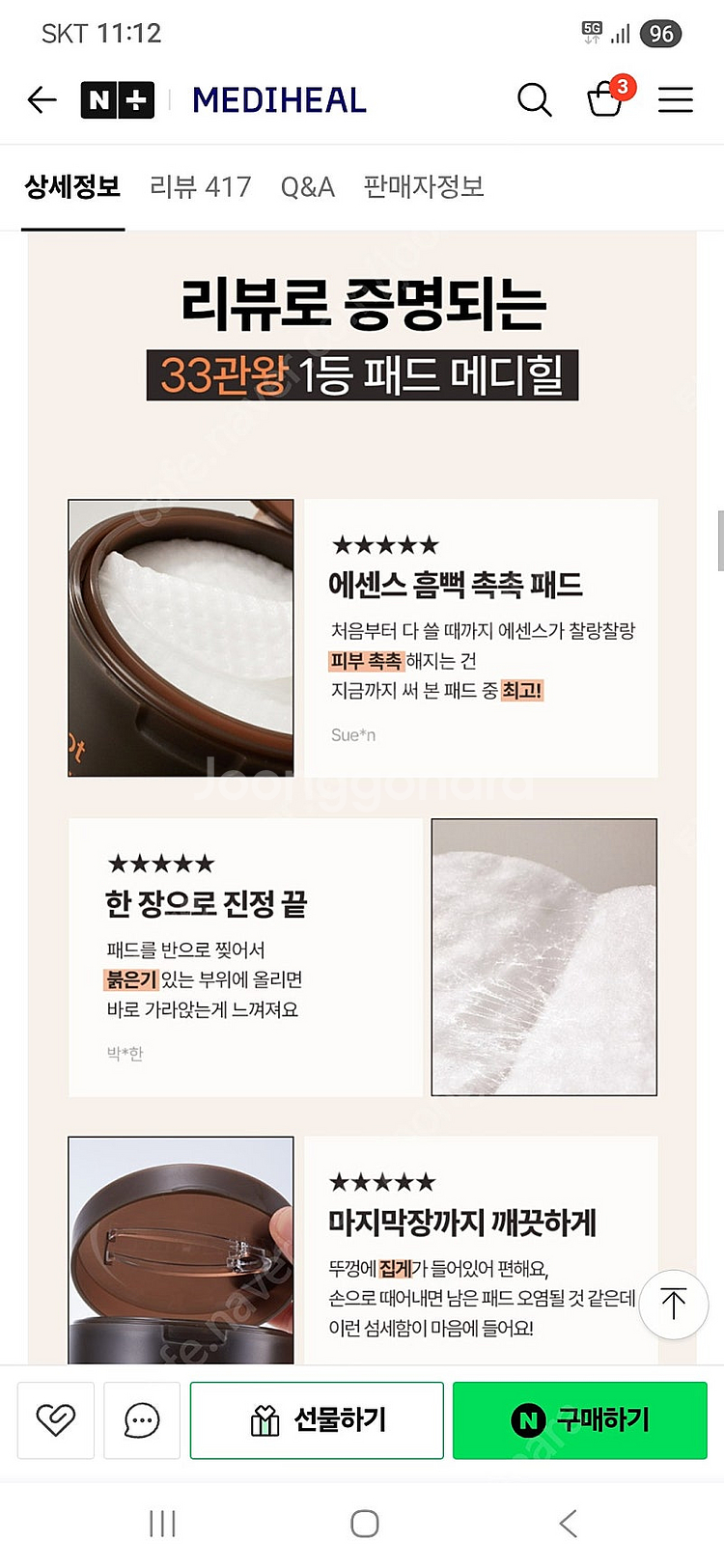Open the hamburger menu
Screen dimensions: 724x1568
pyautogui.click(x=676, y=99)
